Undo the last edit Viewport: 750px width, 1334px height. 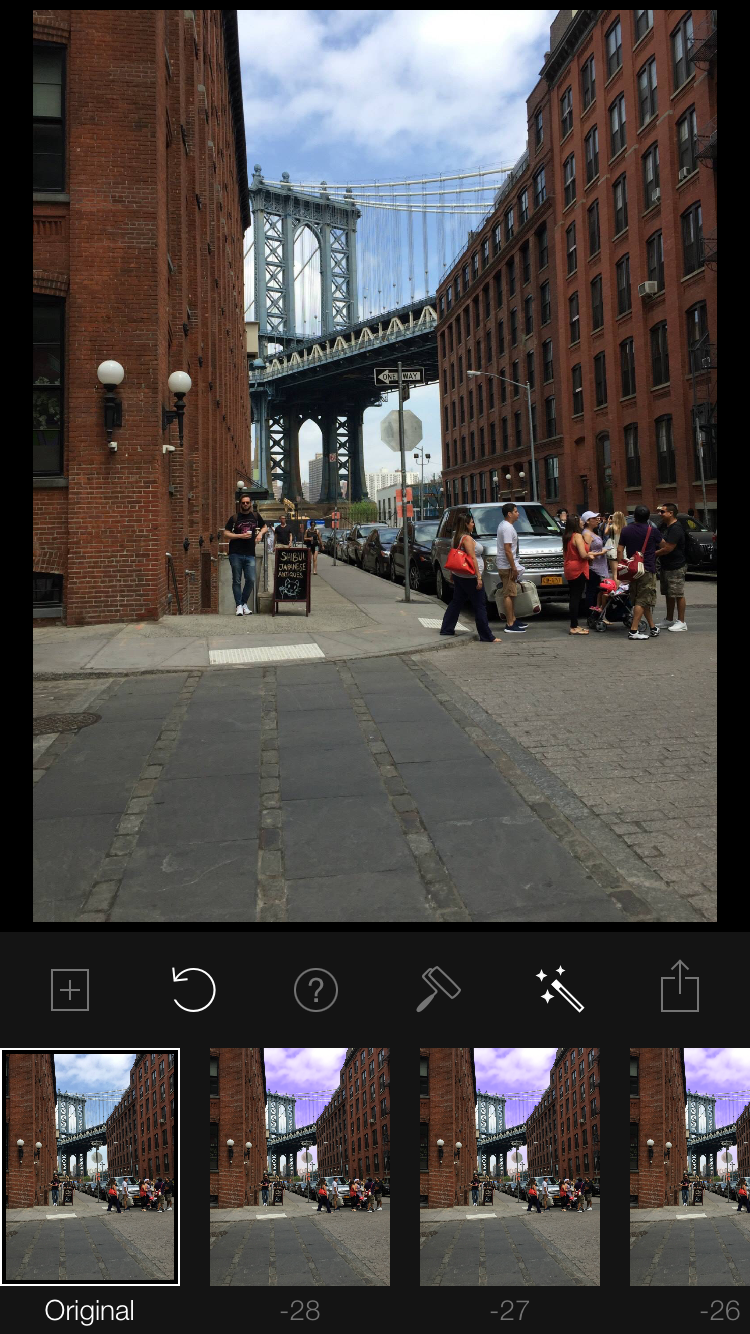tap(193, 990)
